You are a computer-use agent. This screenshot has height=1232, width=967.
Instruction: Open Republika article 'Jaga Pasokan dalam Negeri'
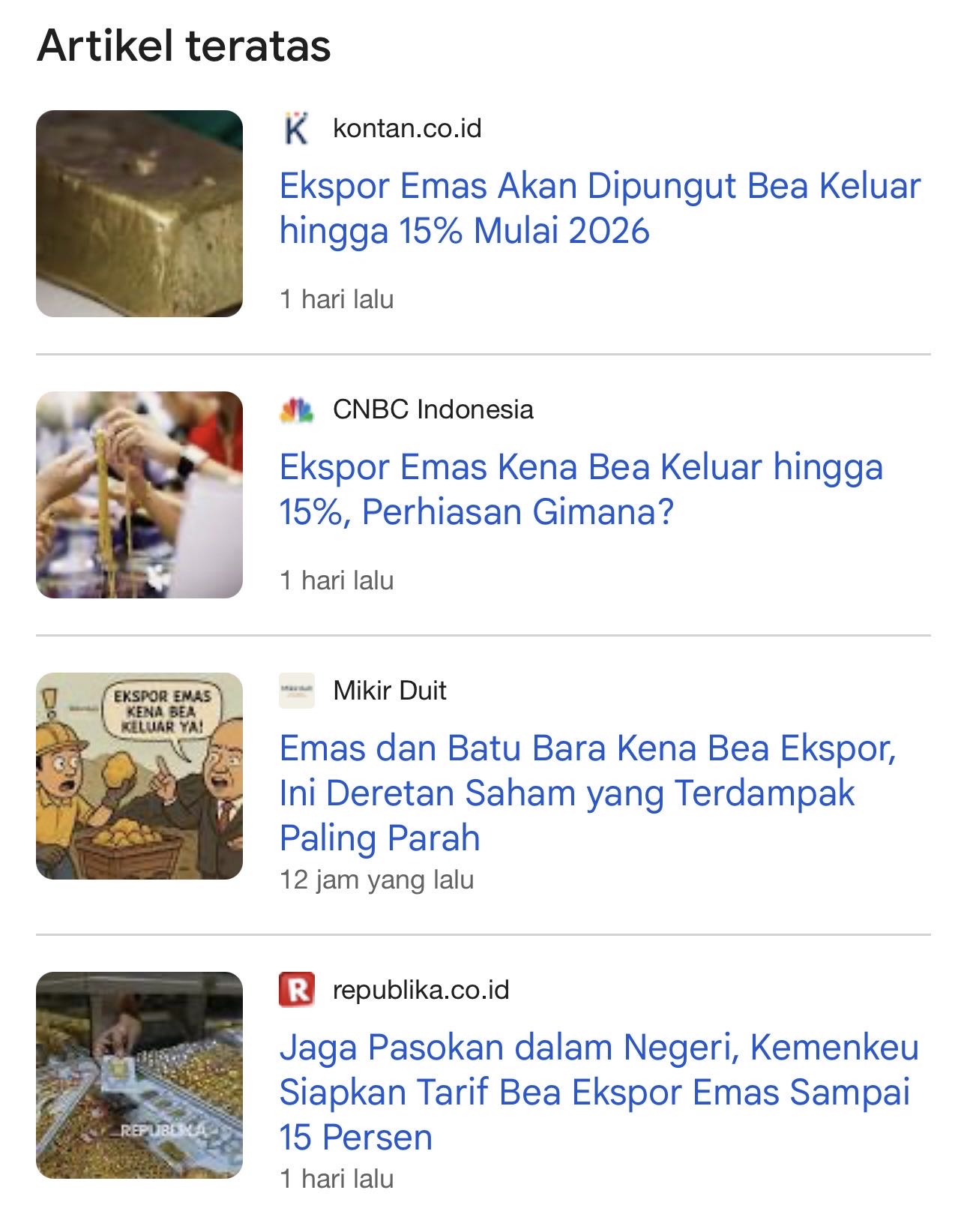click(598, 1092)
